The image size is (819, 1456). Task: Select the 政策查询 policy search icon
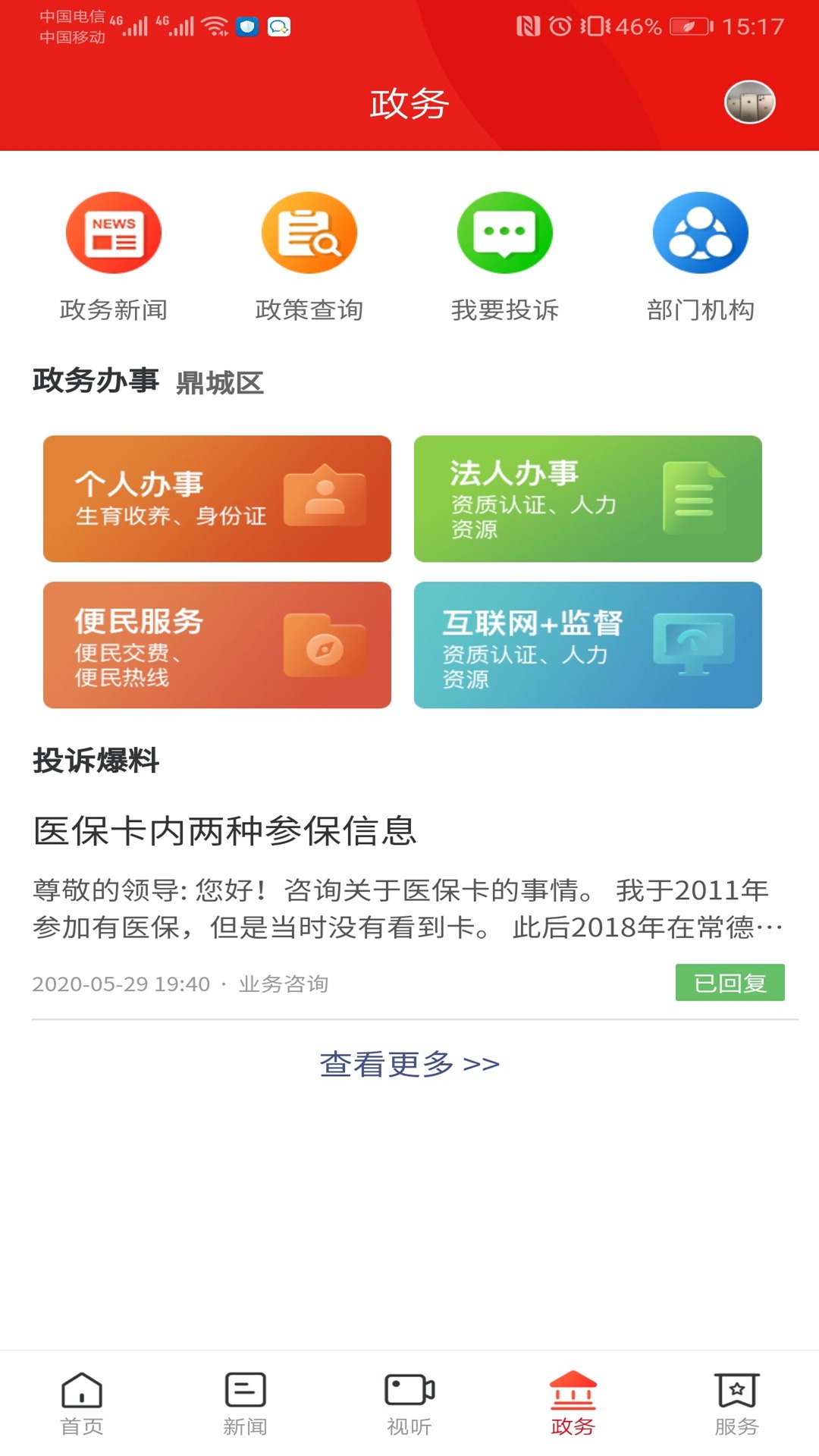click(309, 232)
